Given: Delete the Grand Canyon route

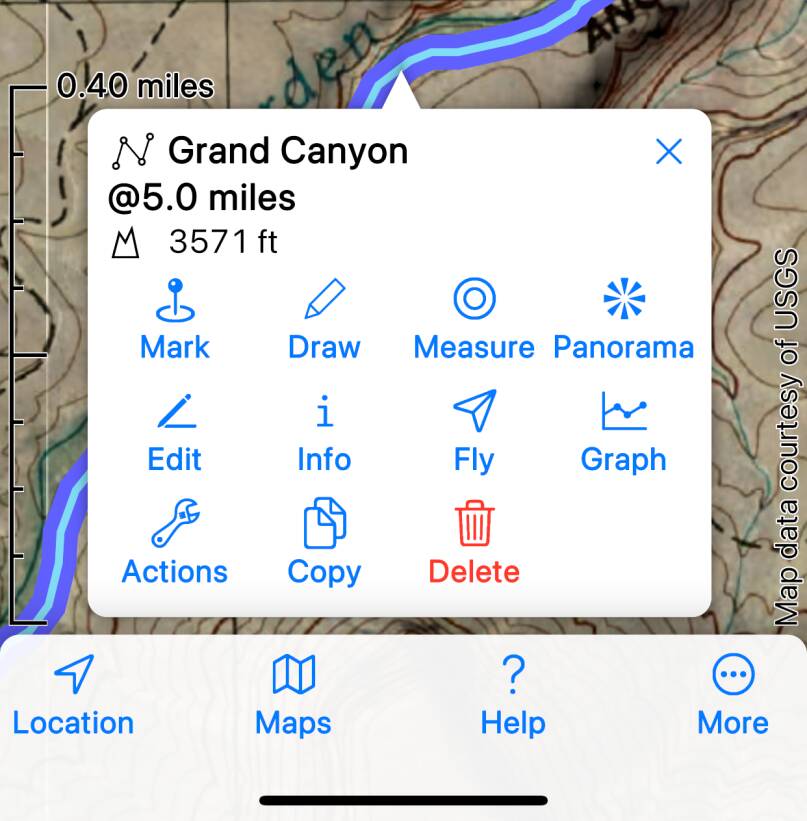Looking at the screenshot, I should coord(474,544).
